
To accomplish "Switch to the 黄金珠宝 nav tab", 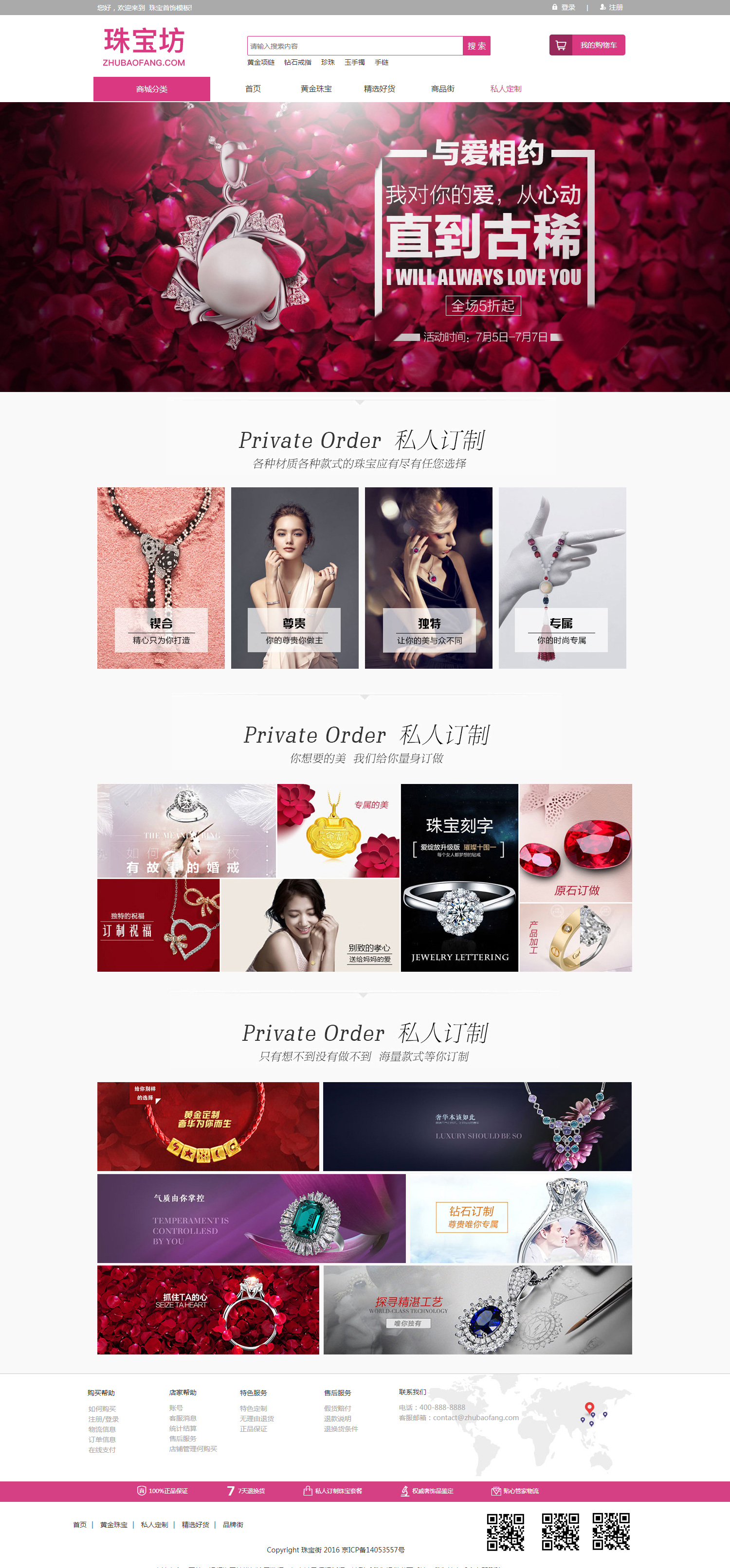I will tap(316, 89).
